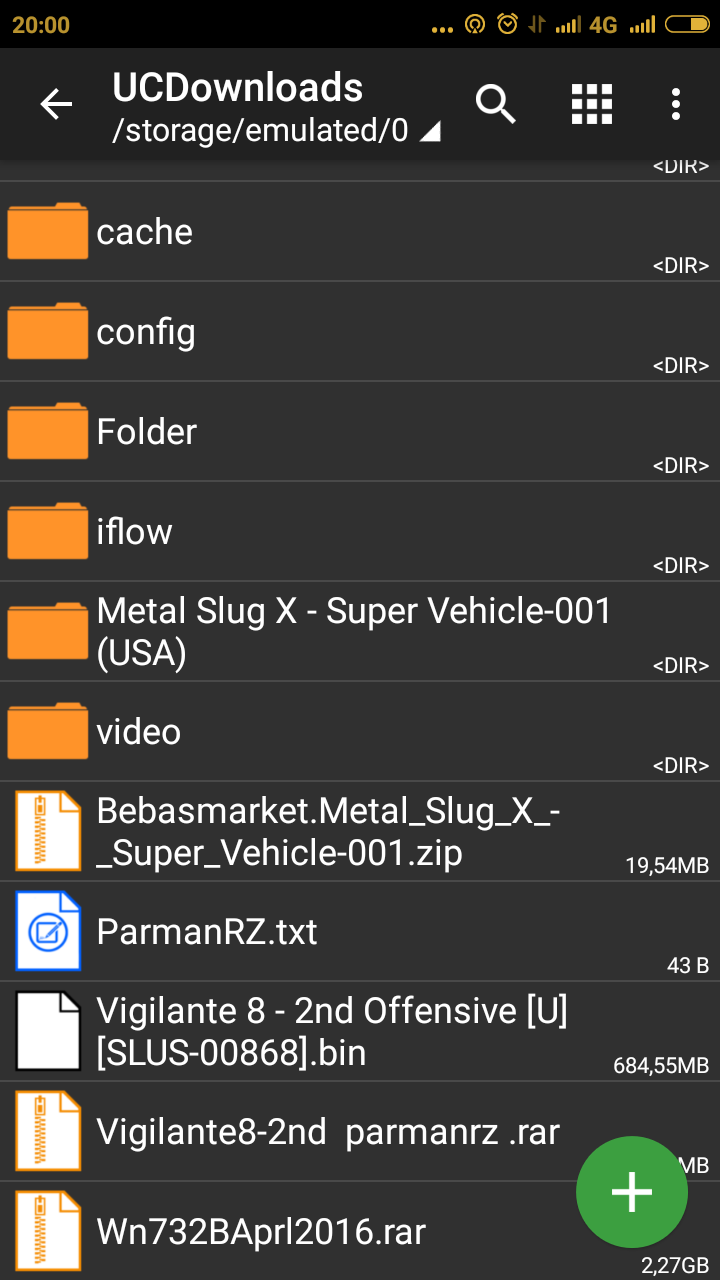This screenshot has height=1280, width=720.
Task: Open the config folder
Action: coord(300,332)
